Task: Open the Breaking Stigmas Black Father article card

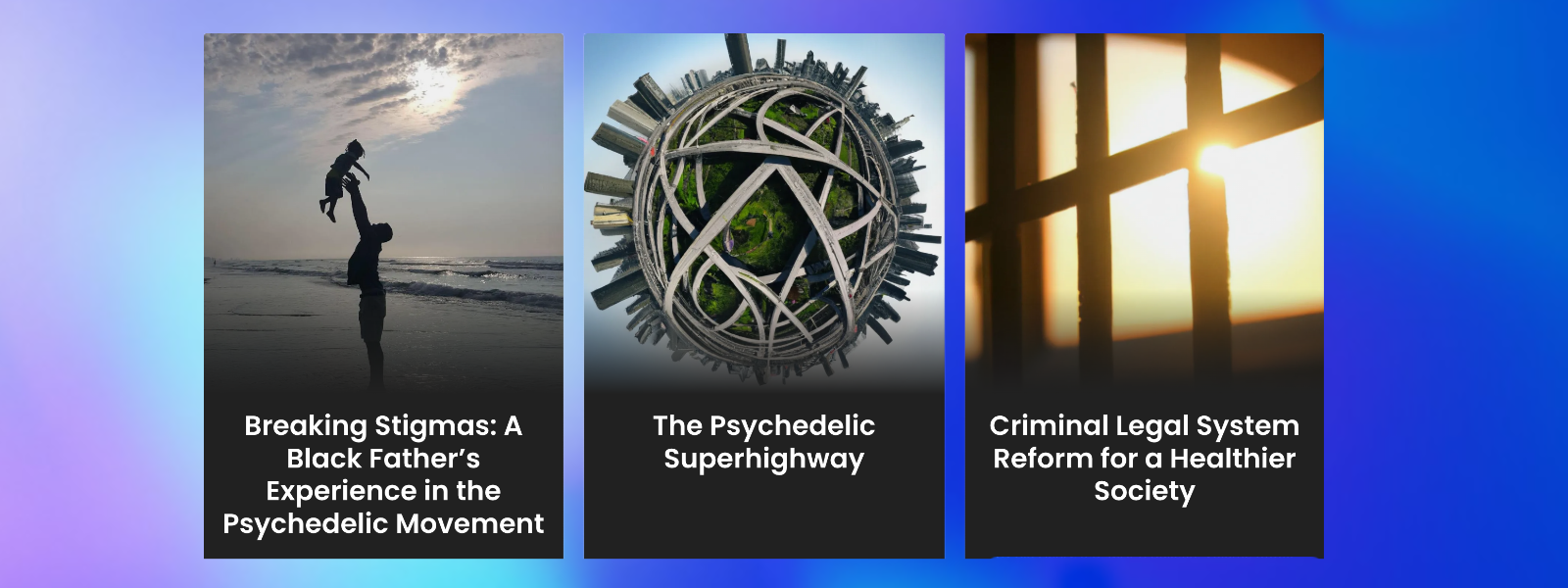Action: 383,473
